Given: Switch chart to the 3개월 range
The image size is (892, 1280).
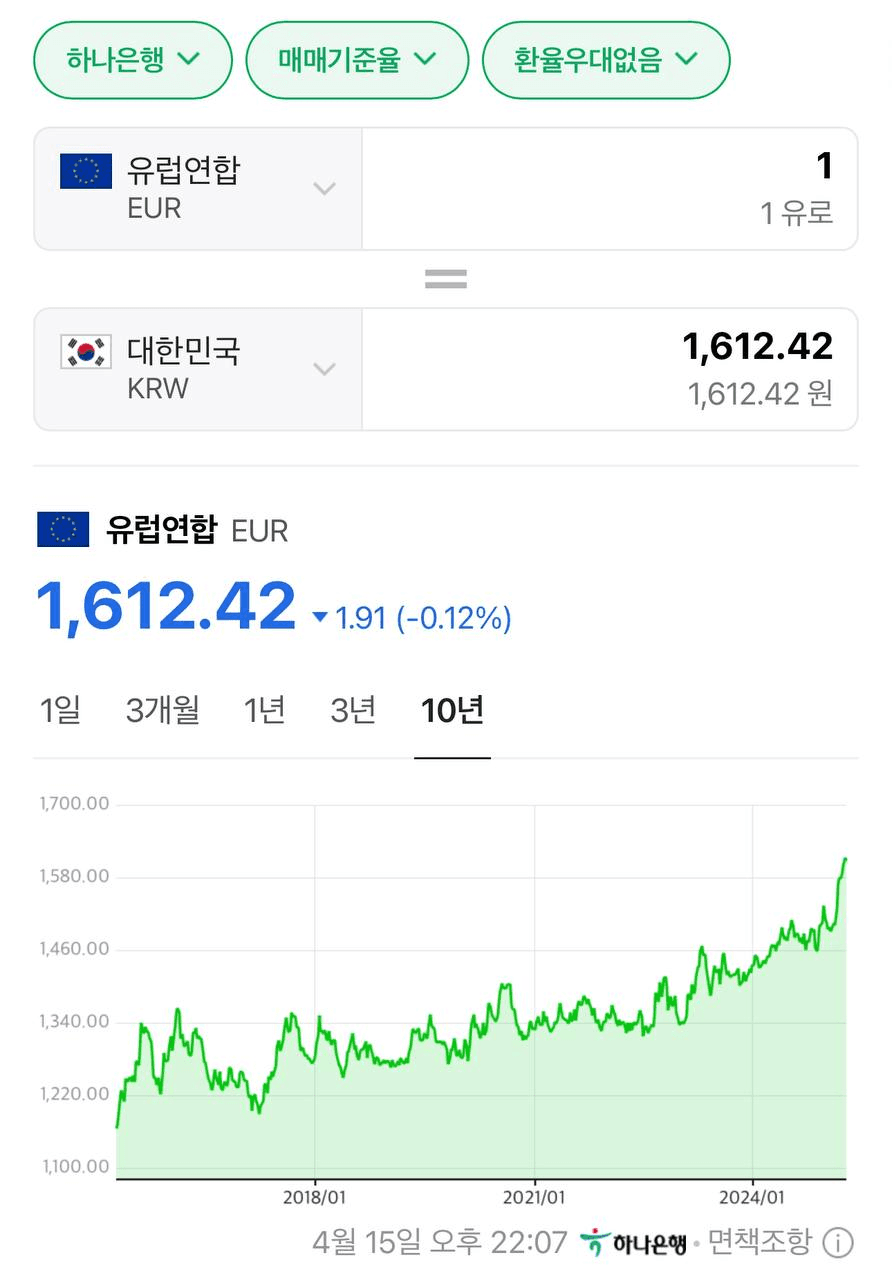Looking at the screenshot, I should point(163,710).
